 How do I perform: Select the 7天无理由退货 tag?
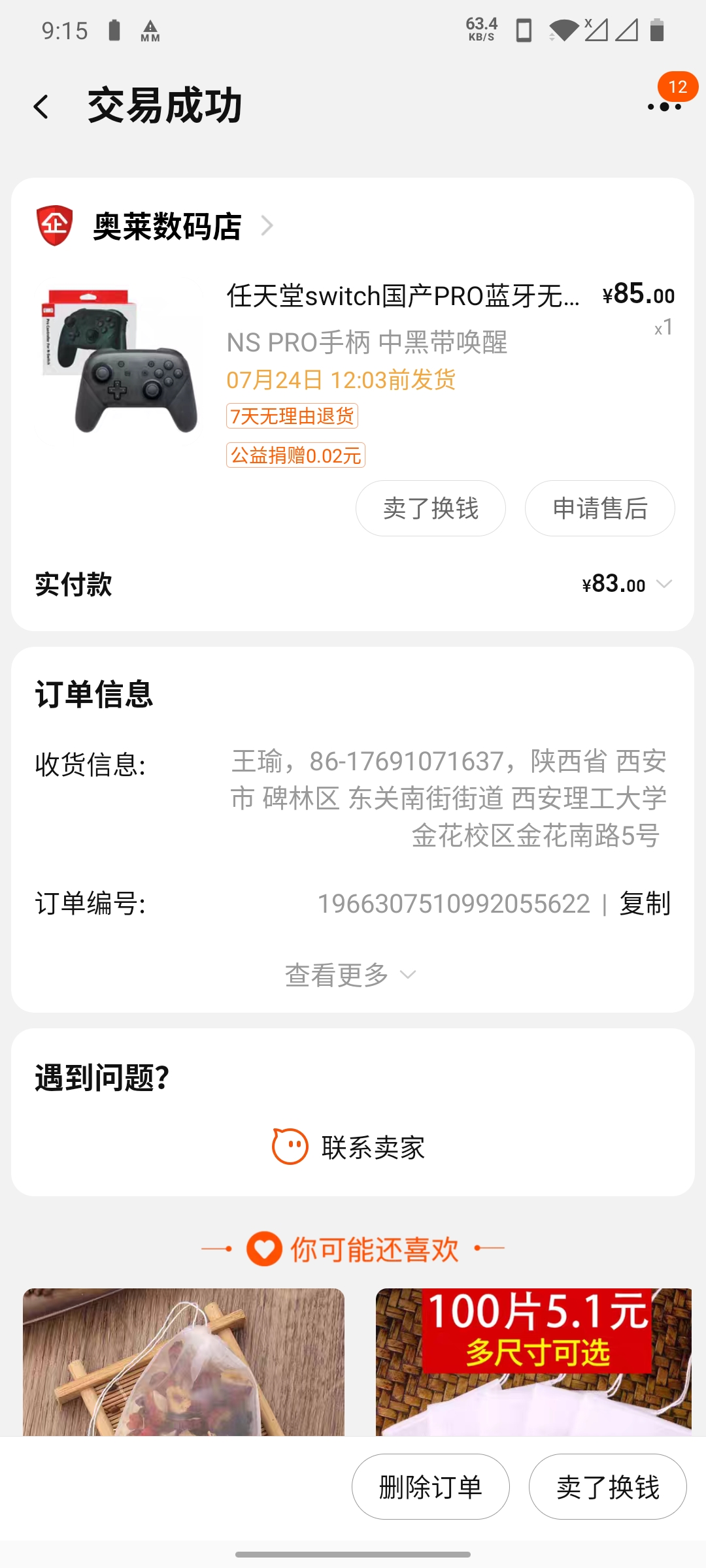(292, 416)
